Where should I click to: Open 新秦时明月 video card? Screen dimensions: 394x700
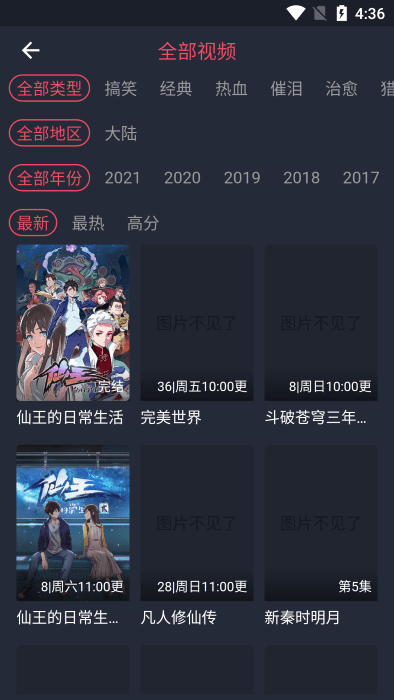(x=321, y=536)
